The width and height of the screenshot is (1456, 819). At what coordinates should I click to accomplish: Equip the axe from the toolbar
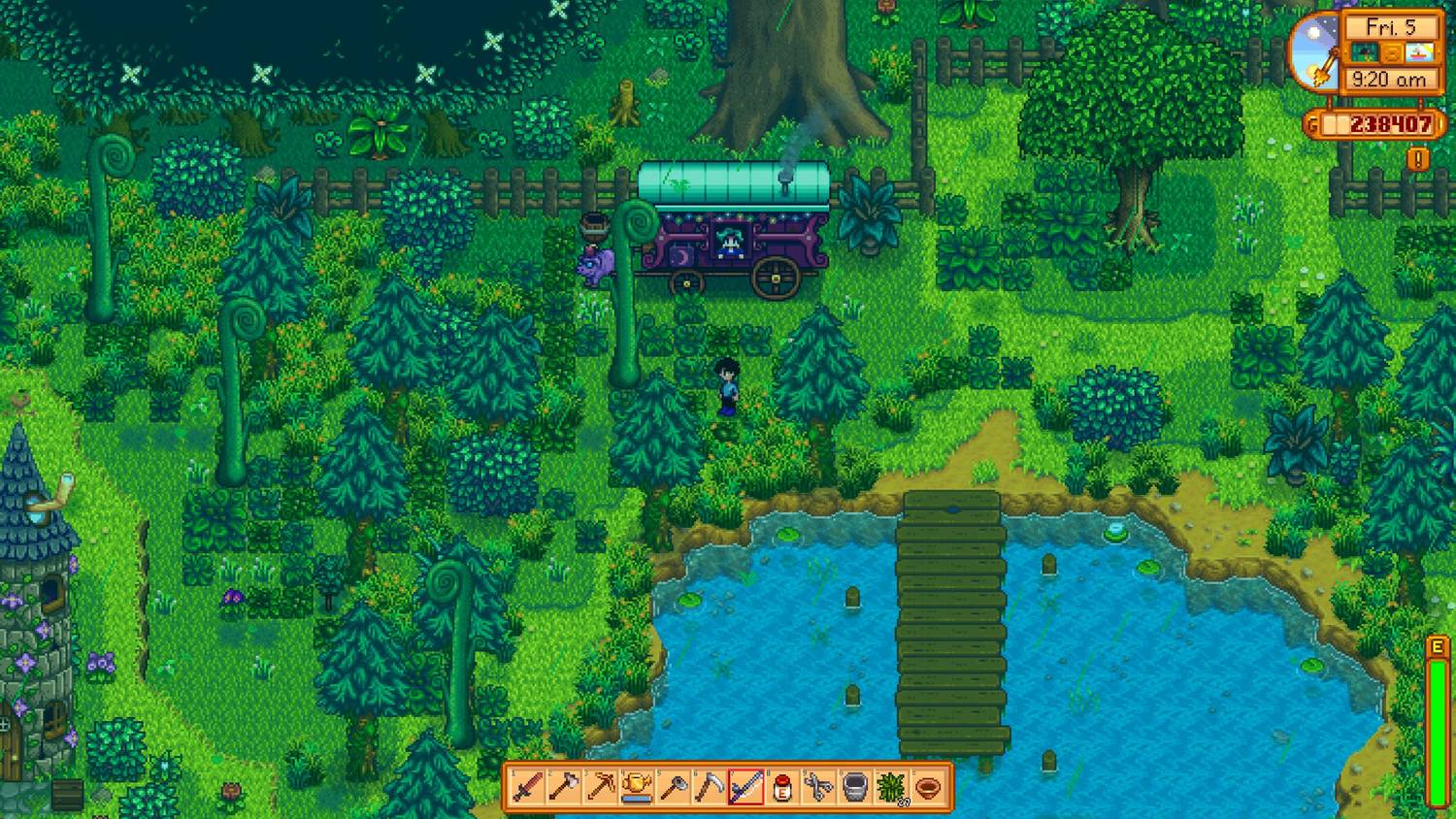click(563, 787)
